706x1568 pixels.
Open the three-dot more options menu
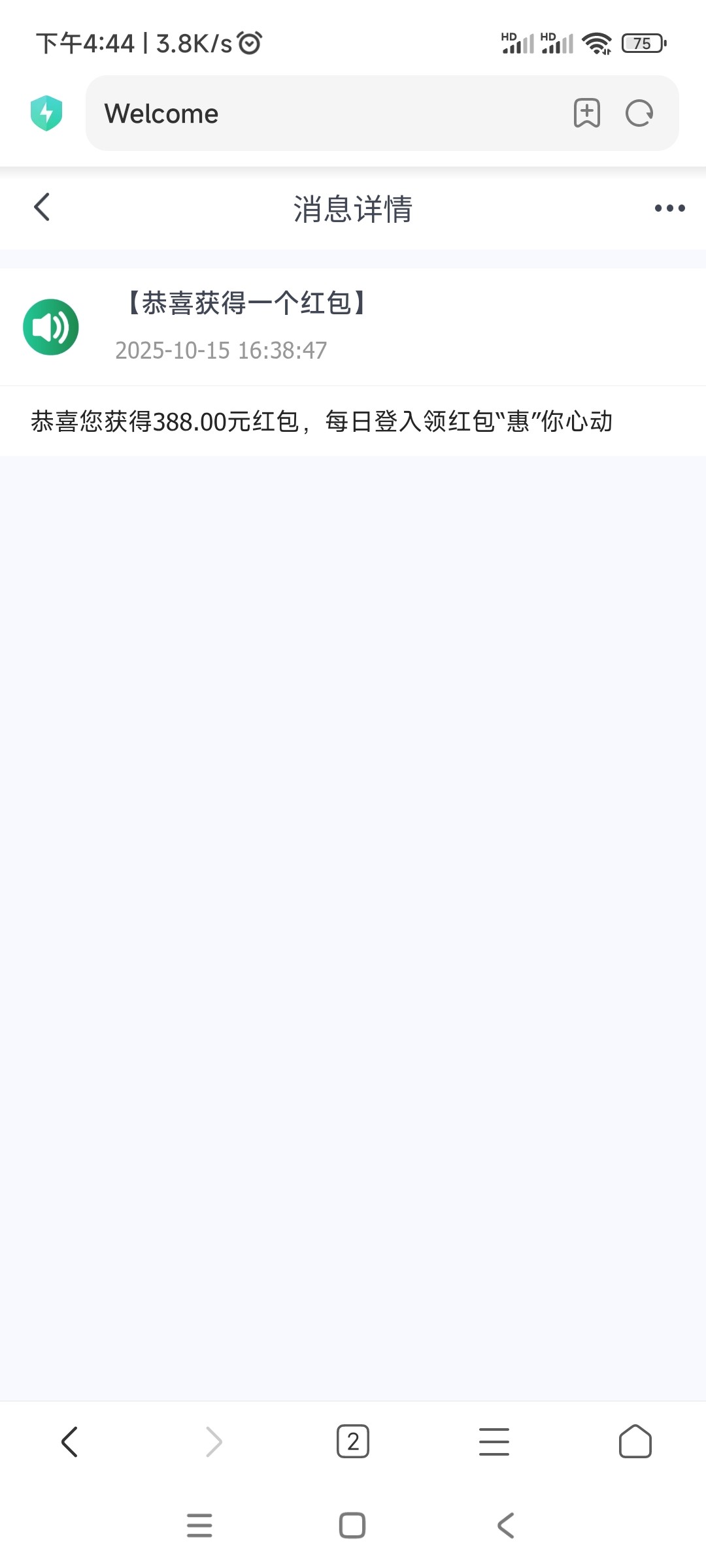(x=669, y=208)
